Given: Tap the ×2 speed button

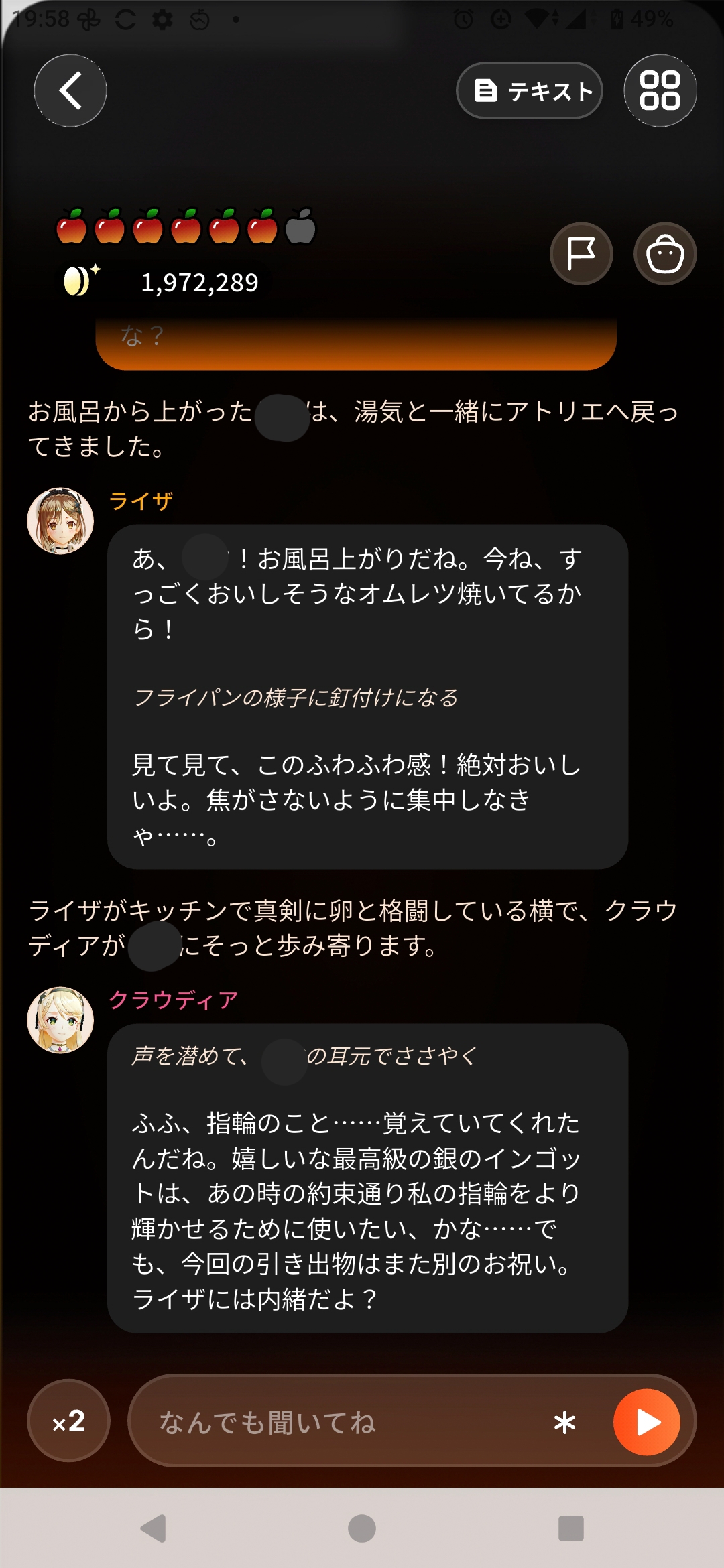Looking at the screenshot, I should click(68, 1421).
